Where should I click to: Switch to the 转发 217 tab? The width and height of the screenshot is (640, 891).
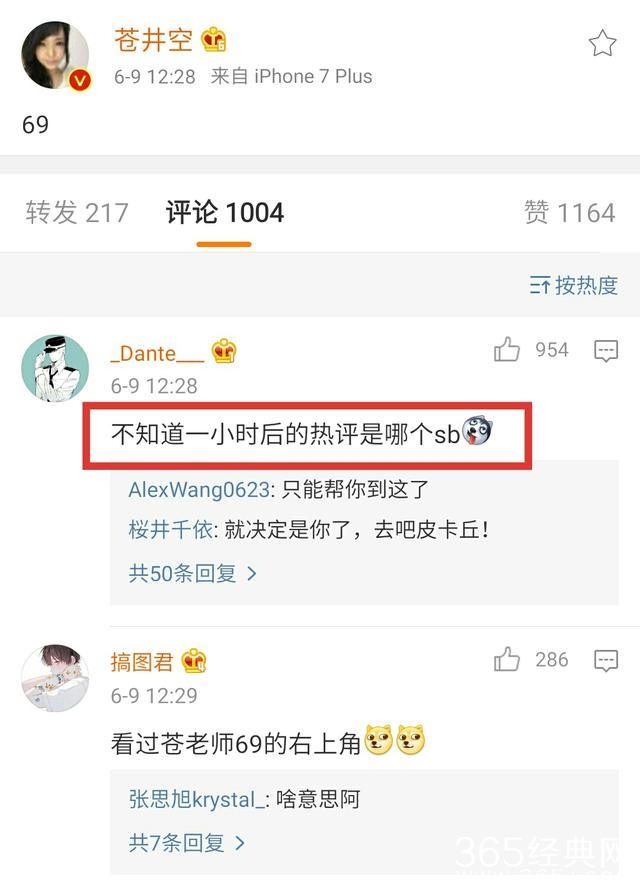(77, 212)
